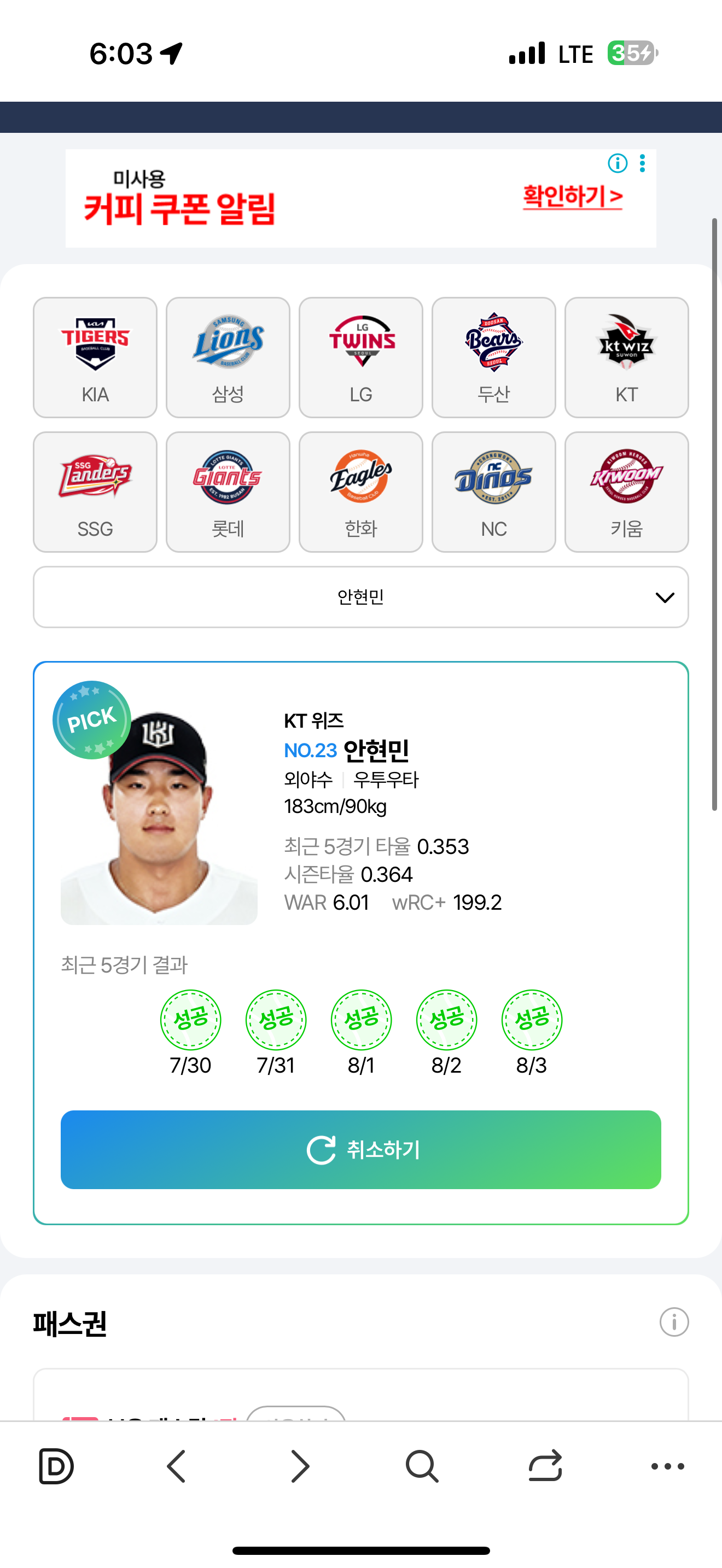Tap 취소하기 to cancel the pick
Image resolution: width=722 pixels, height=1568 pixels.
[x=360, y=1149]
